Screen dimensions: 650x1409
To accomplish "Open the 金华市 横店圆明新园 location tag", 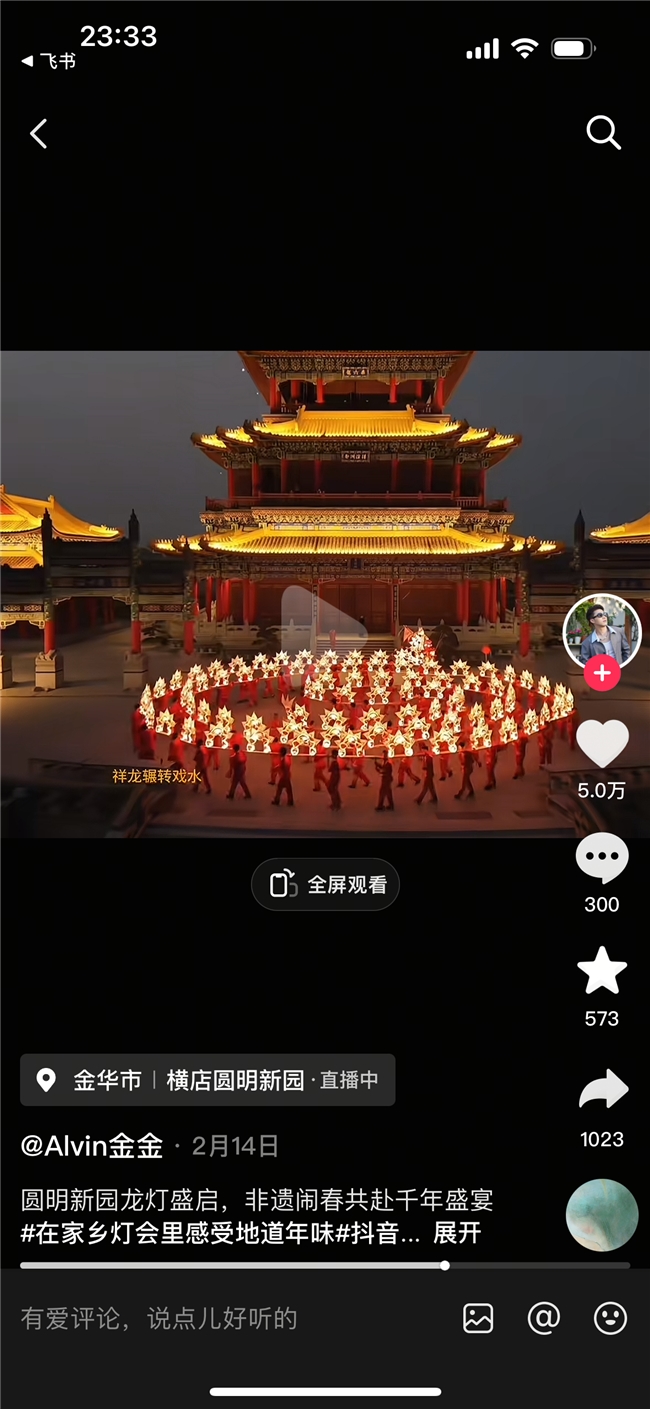I will pos(207,1080).
